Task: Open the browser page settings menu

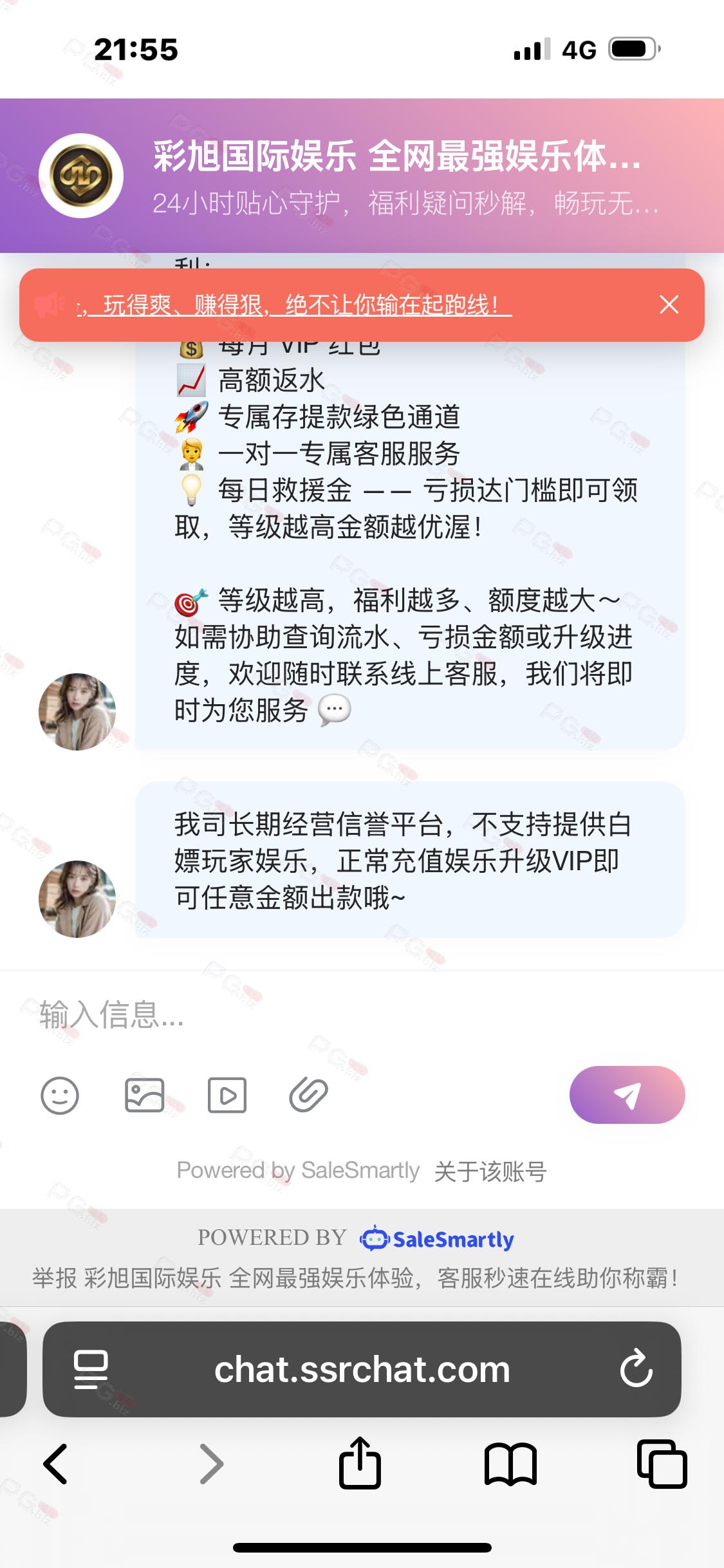Action: (x=91, y=1369)
